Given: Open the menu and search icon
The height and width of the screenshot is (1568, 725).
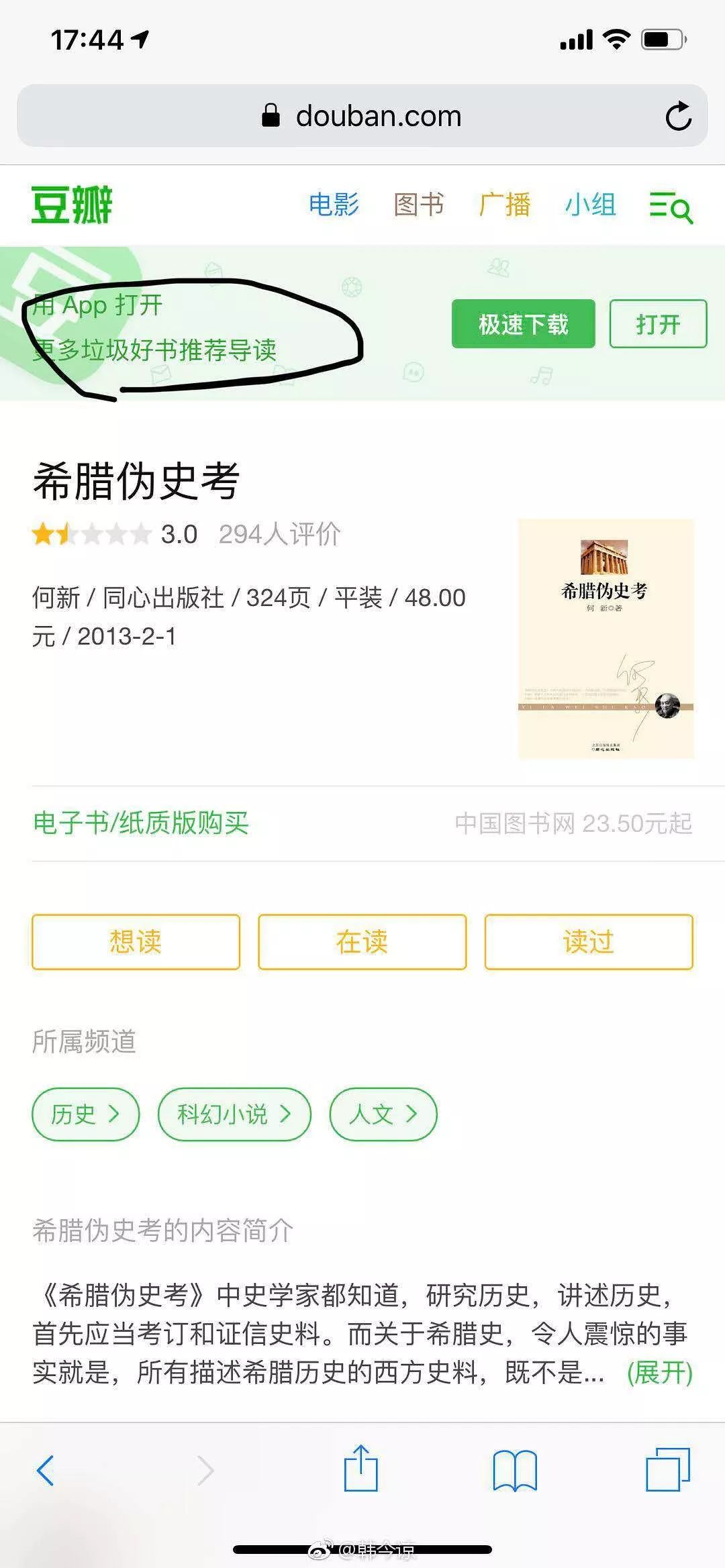Looking at the screenshot, I should pyautogui.click(x=671, y=207).
